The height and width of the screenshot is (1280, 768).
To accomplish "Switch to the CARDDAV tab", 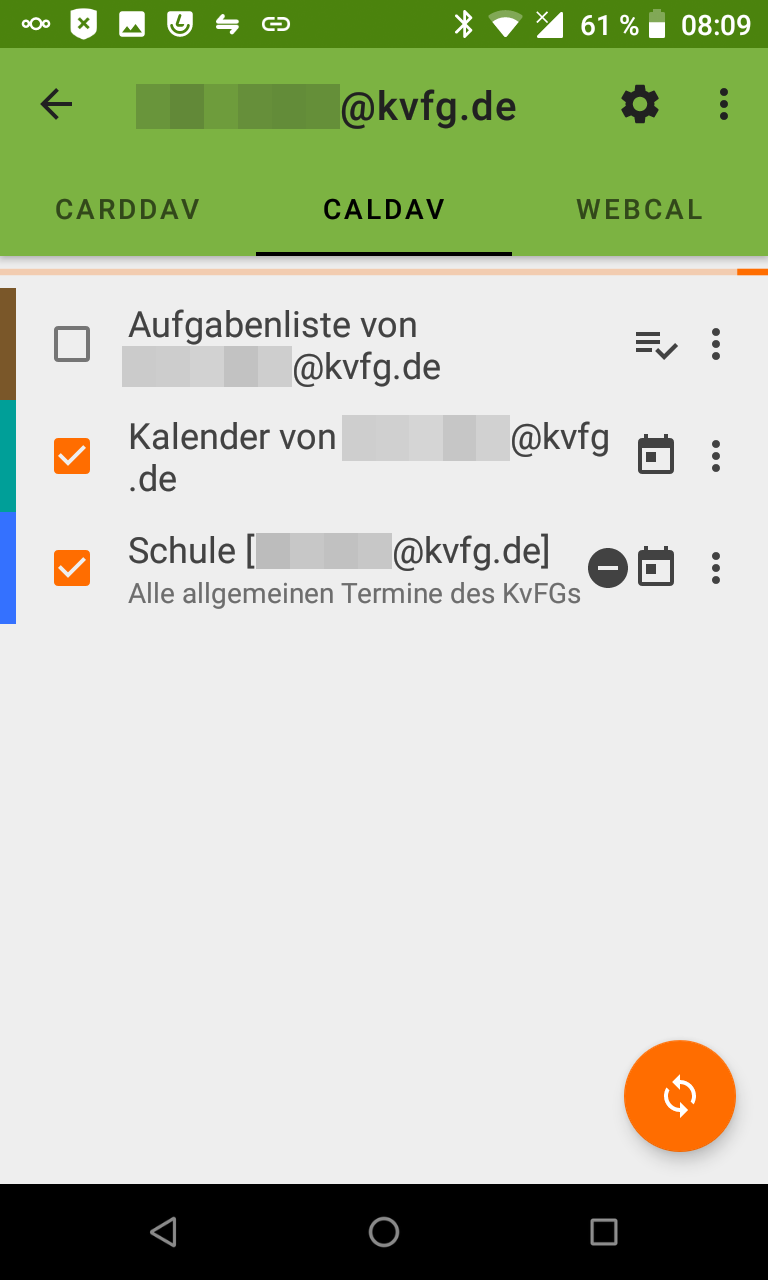I will (128, 209).
